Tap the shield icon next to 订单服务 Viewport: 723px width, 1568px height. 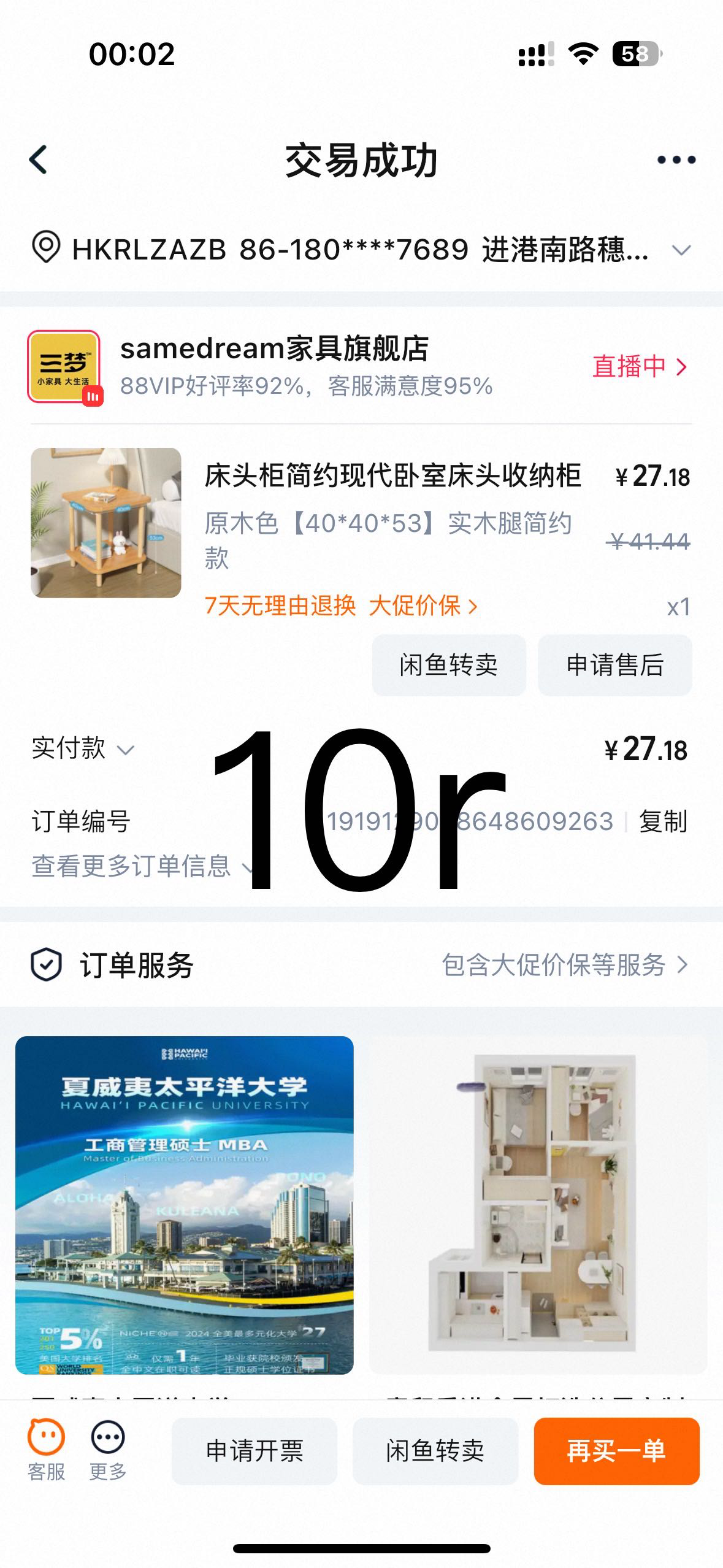point(46,965)
